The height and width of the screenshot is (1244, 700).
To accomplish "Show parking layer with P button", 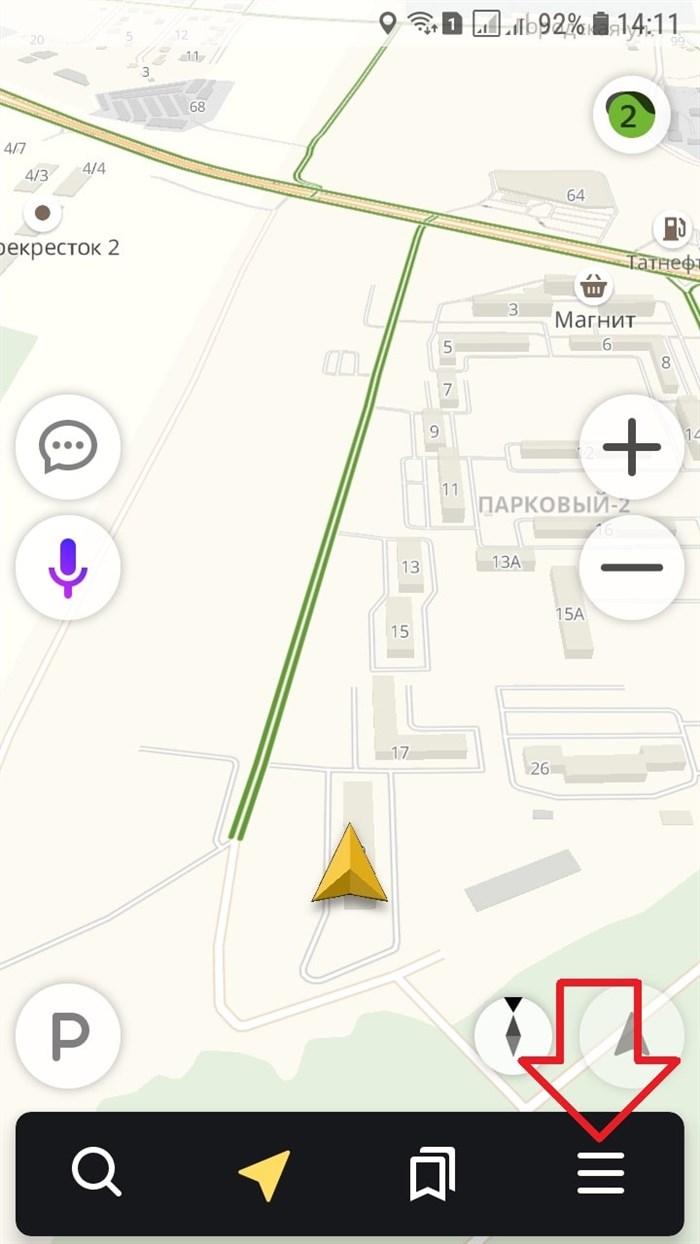I will coord(68,1036).
